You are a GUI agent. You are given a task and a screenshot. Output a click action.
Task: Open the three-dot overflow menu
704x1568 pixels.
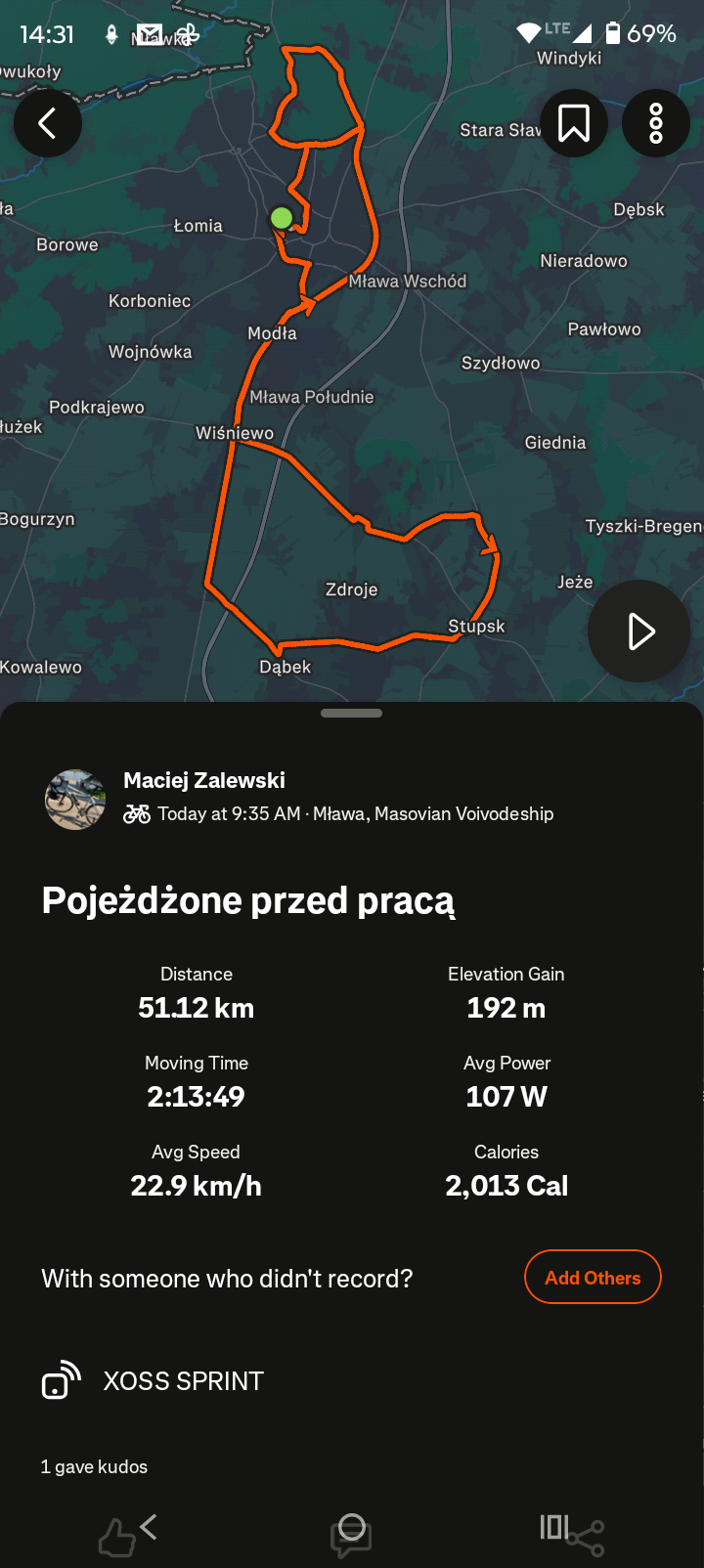click(x=656, y=123)
